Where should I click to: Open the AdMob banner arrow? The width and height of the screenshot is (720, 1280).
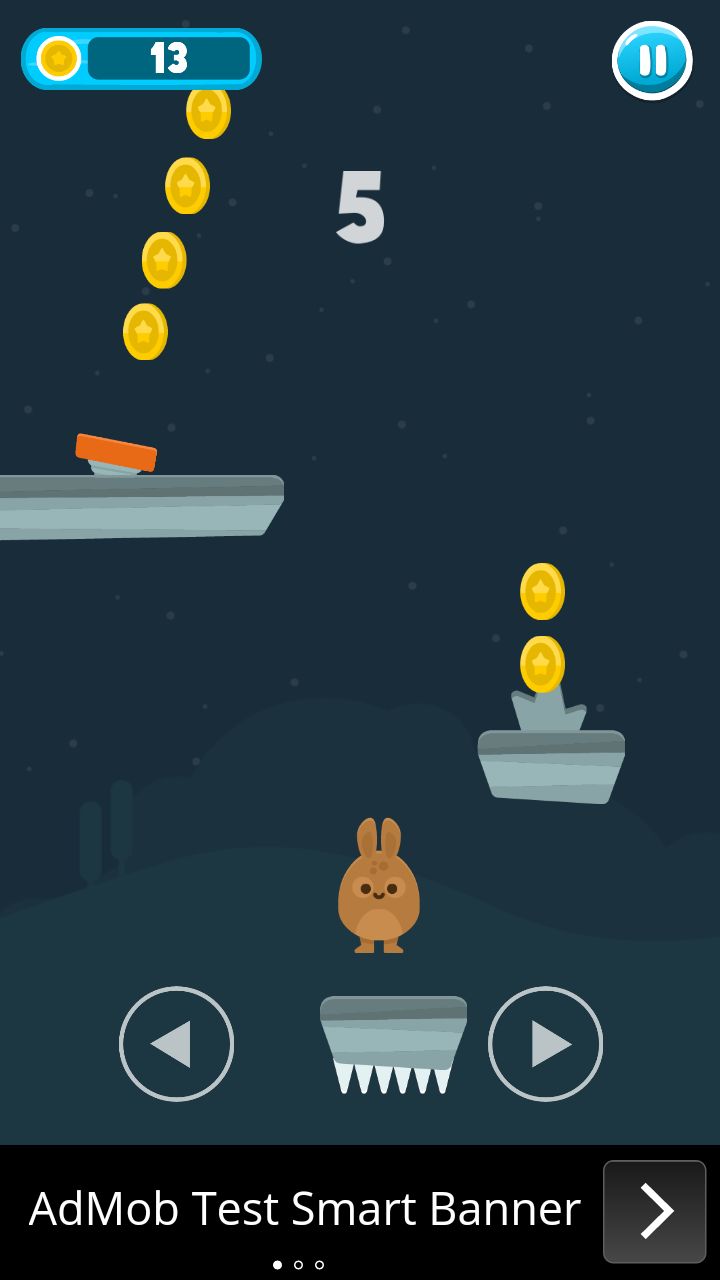655,1211
